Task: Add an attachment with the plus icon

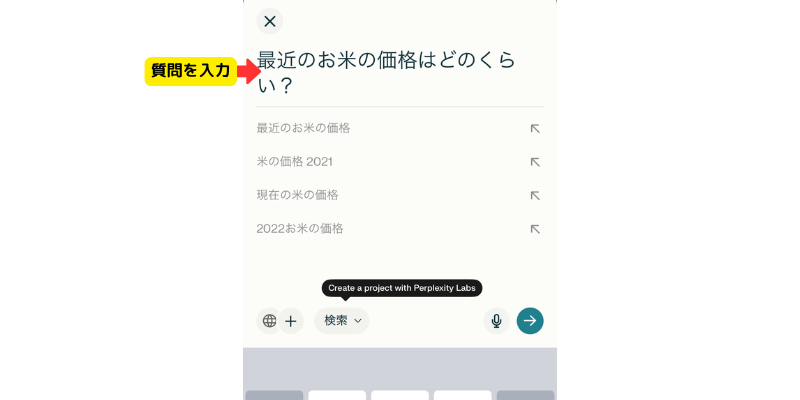Action: (x=291, y=321)
